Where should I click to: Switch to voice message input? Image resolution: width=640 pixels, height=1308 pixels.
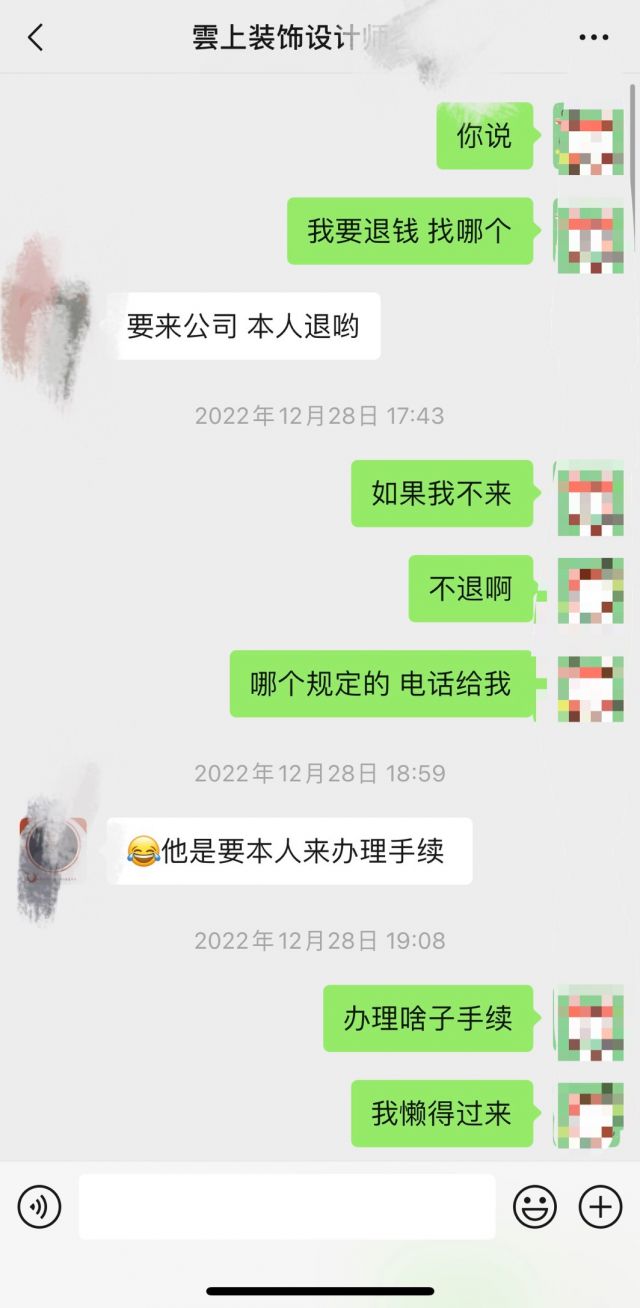click(x=39, y=1207)
